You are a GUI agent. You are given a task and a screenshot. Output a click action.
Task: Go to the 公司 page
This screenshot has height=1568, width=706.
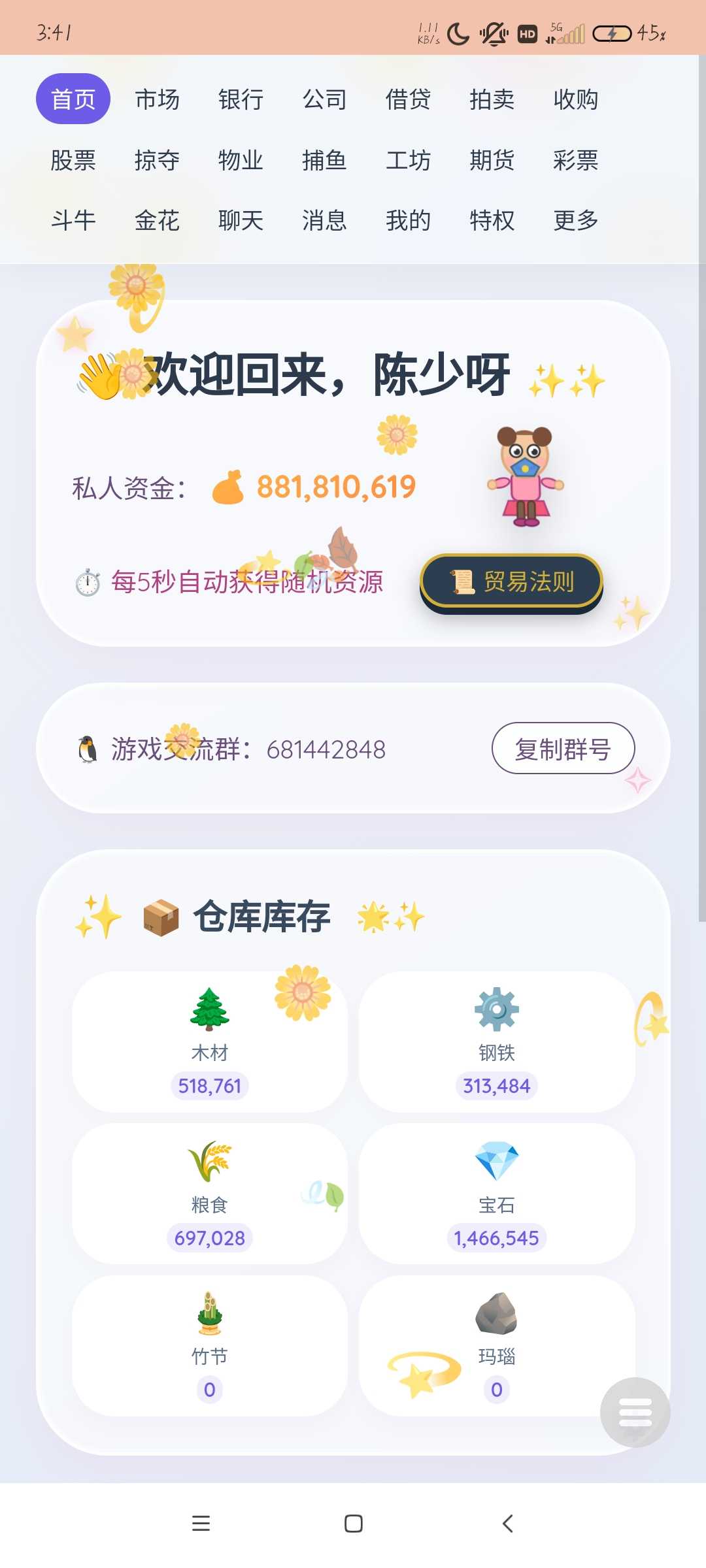point(324,99)
